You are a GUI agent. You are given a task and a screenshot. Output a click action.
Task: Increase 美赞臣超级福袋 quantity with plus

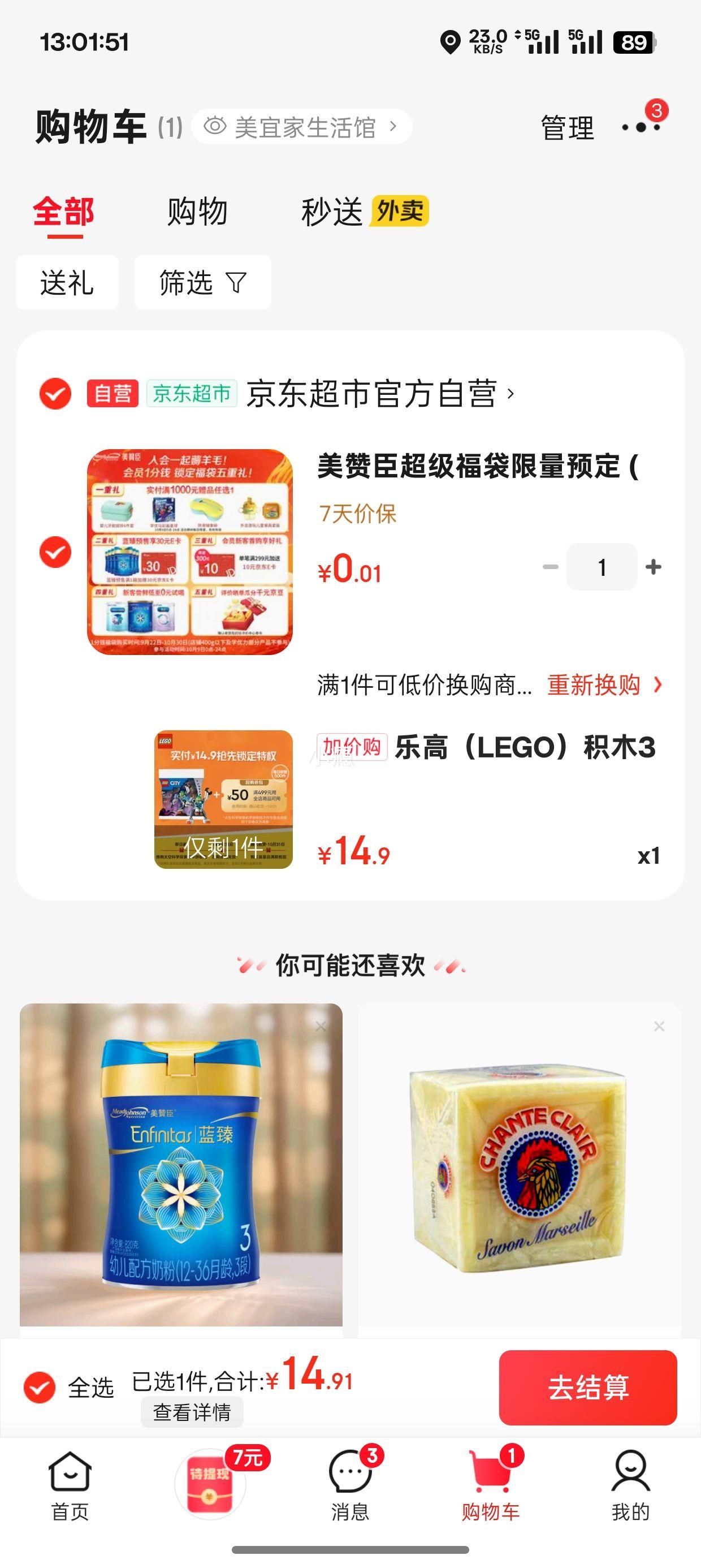[654, 567]
